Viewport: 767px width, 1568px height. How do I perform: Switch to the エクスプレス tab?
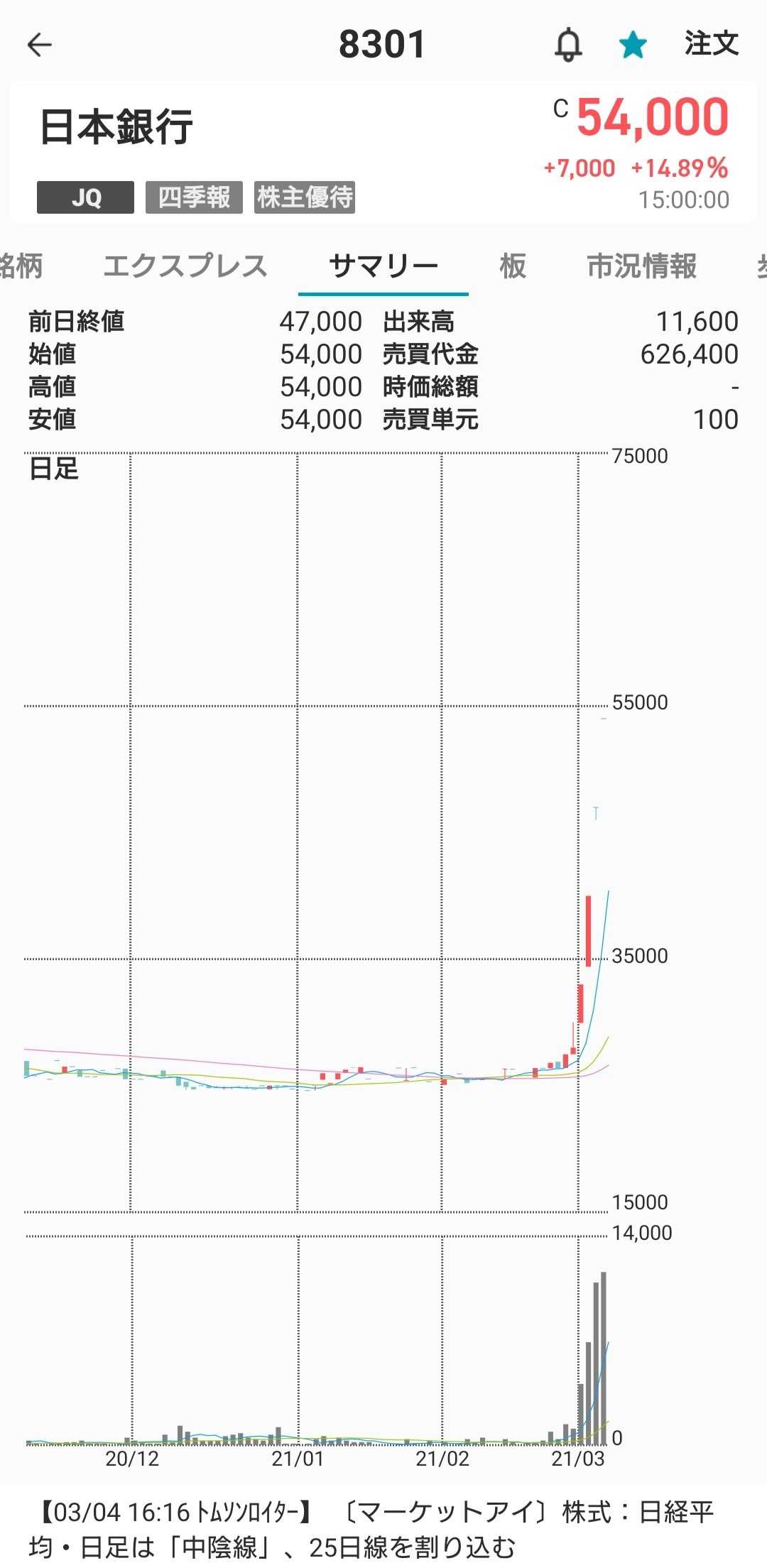pyautogui.click(x=185, y=266)
